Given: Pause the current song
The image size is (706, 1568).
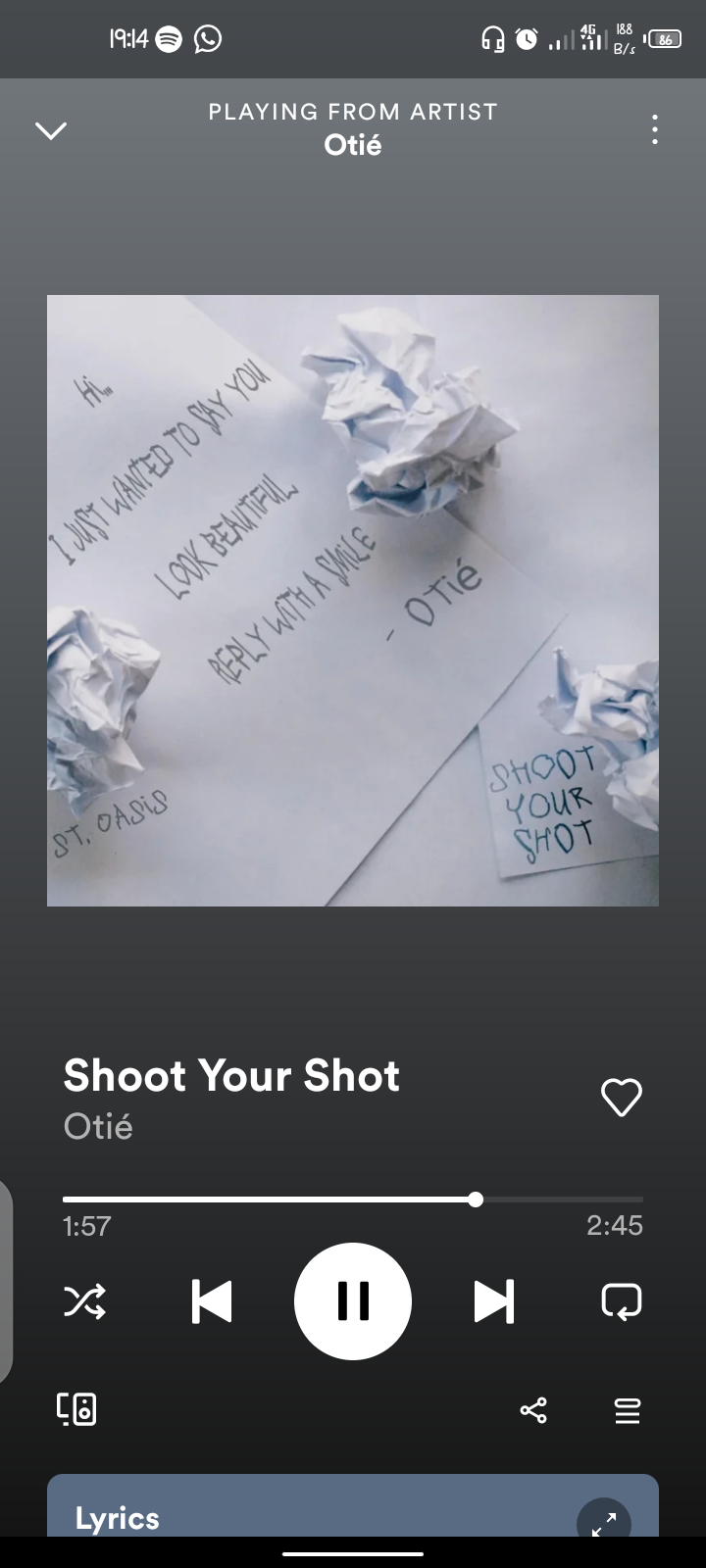Looking at the screenshot, I should (353, 1301).
